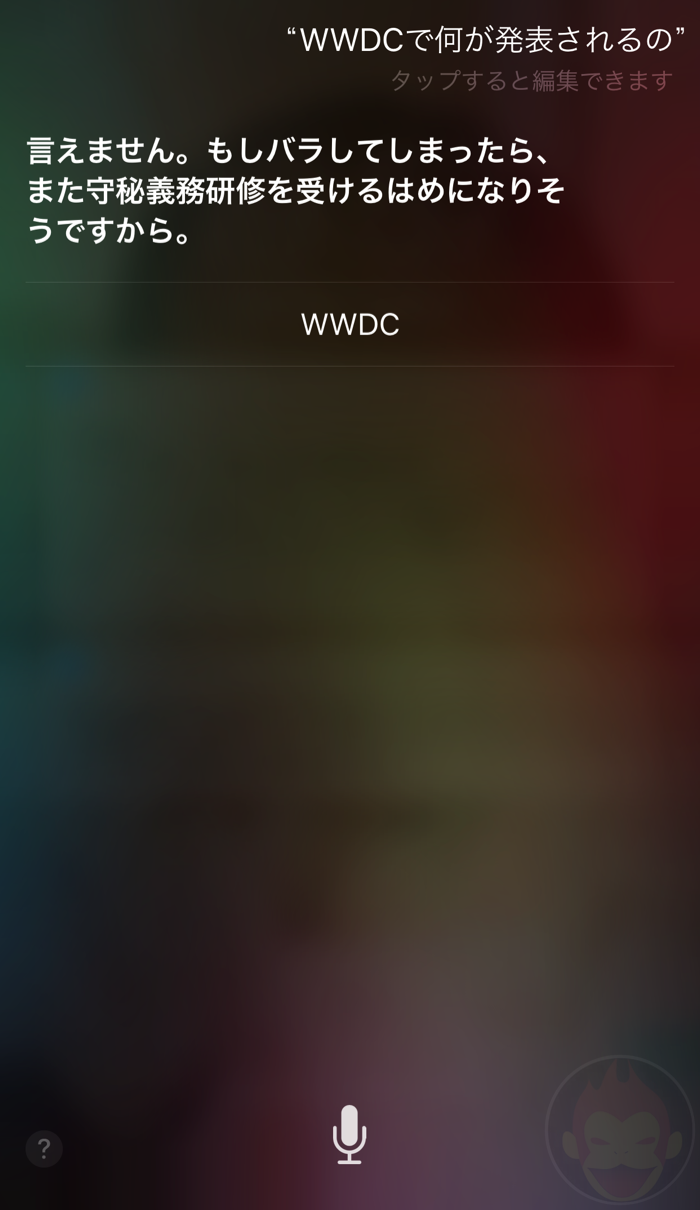
Task: Tap the microphone to speak to Siri
Action: click(349, 1134)
